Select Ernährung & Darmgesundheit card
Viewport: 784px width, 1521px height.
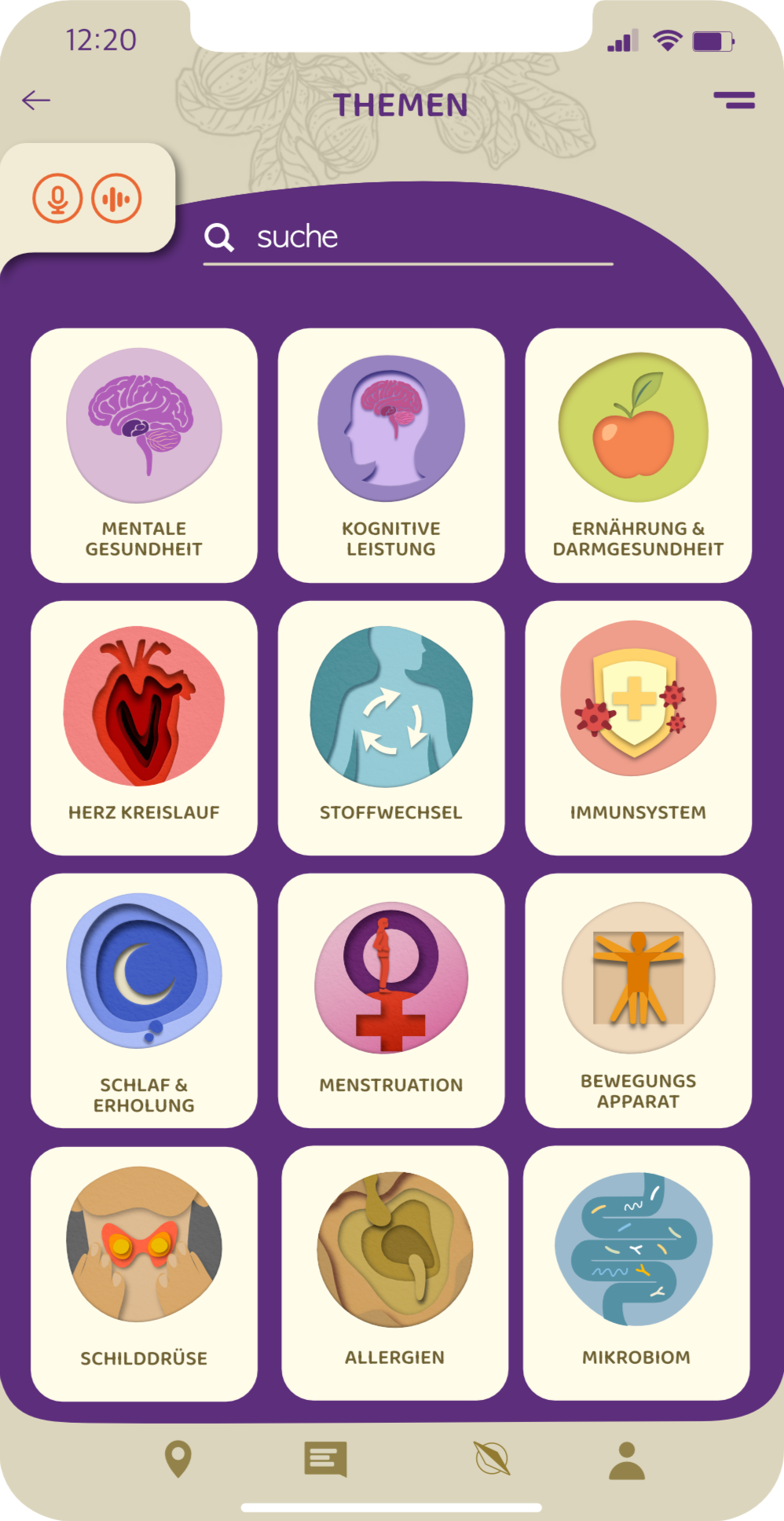click(638, 455)
